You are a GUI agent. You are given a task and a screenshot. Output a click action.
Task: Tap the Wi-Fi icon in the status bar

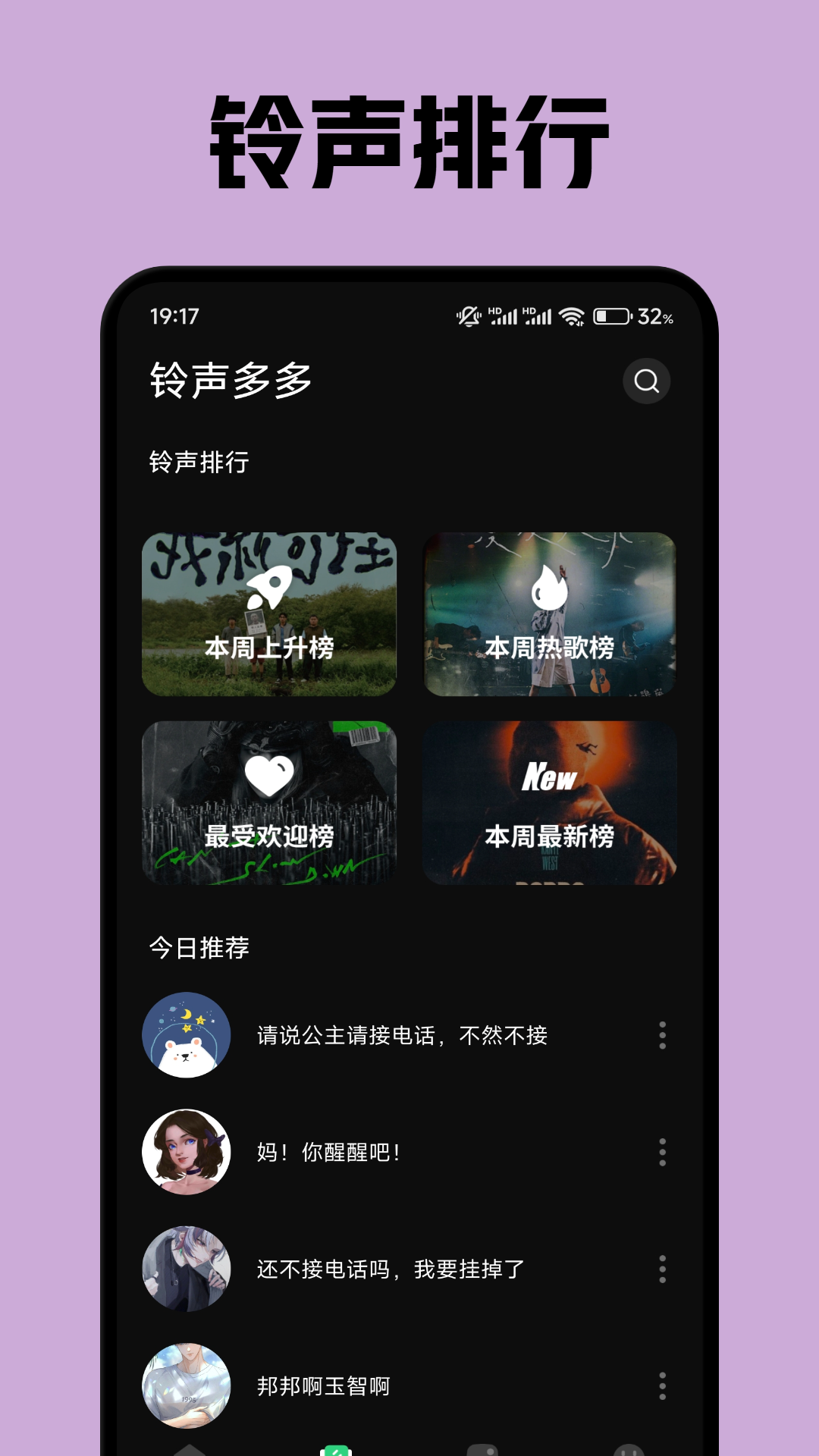pos(573,317)
